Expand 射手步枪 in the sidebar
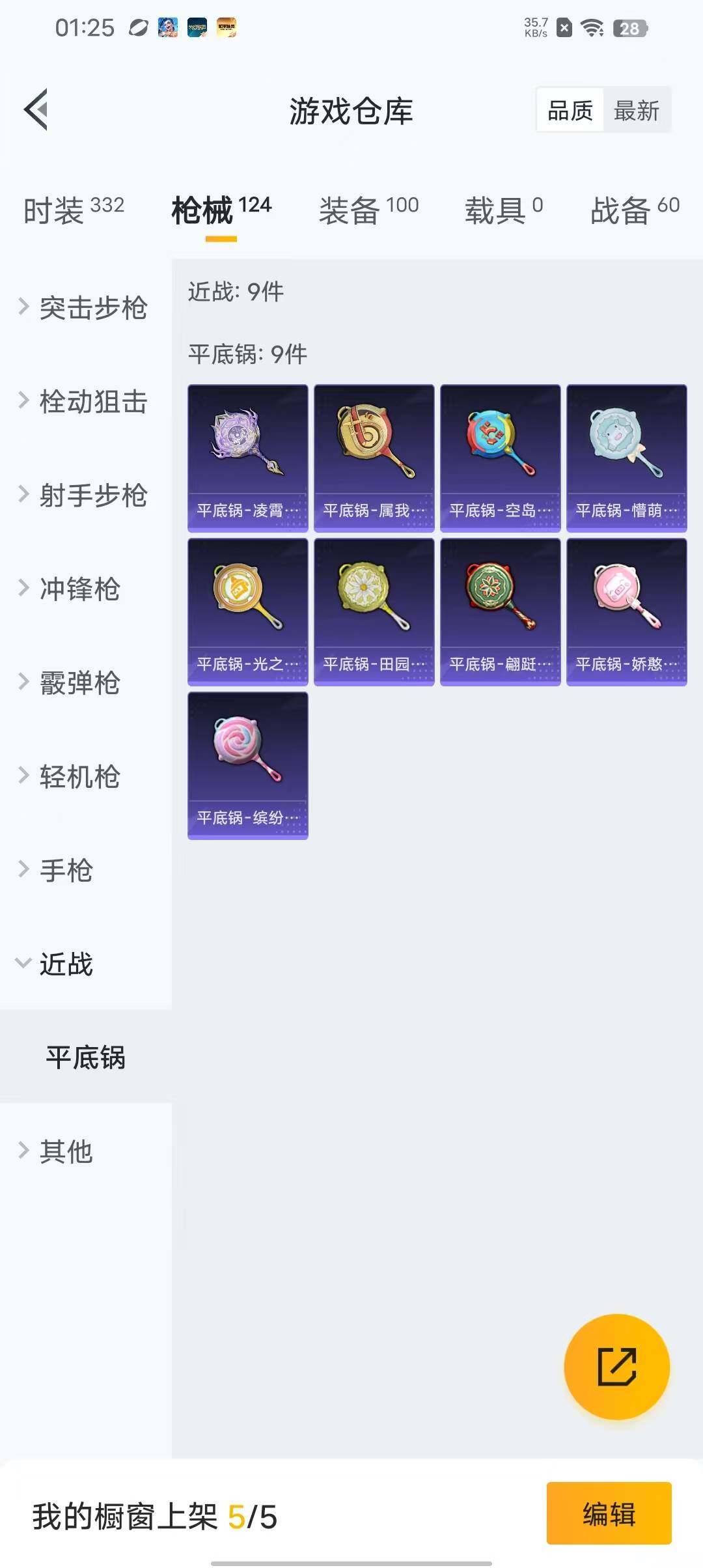The image size is (703, 1568). (x=85, y=496)
